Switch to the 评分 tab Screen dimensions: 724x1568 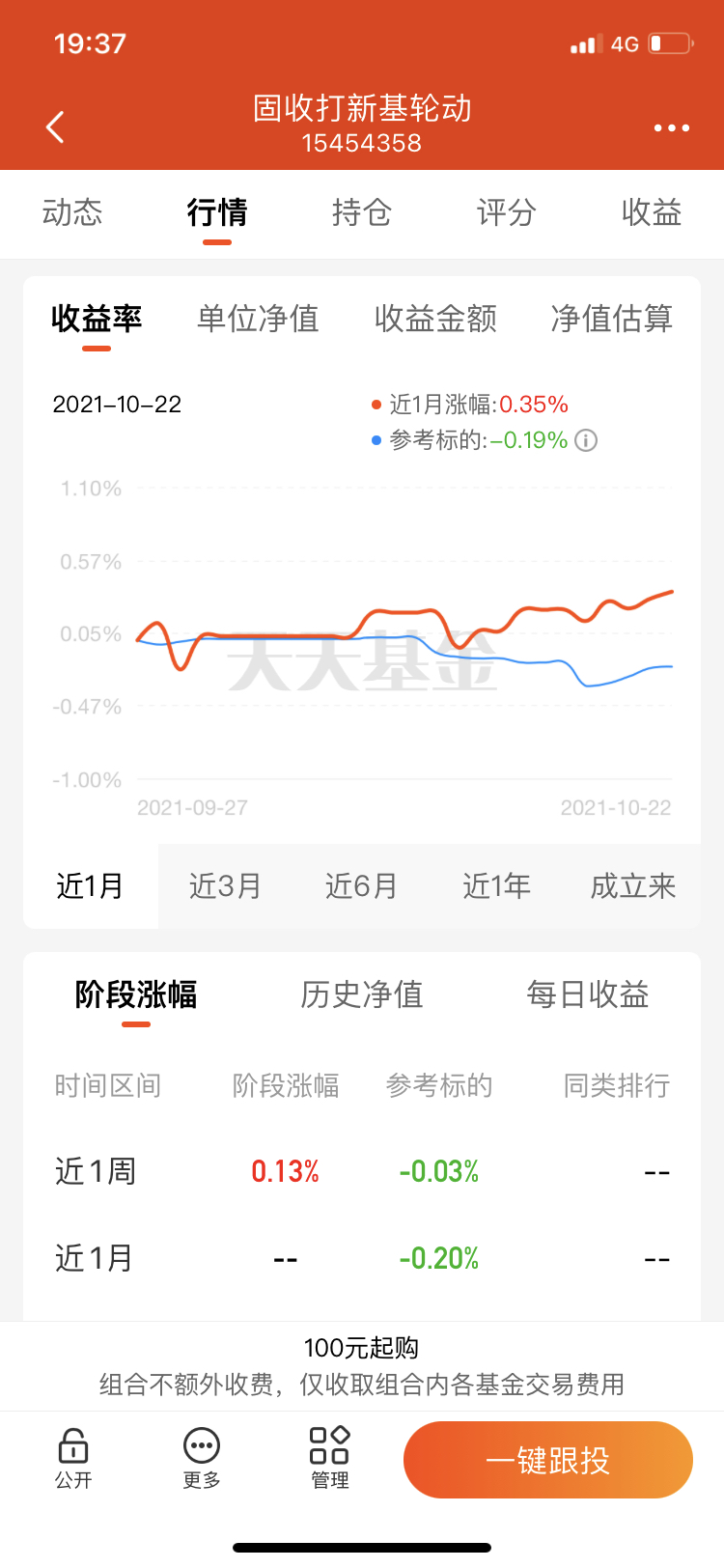506,212
